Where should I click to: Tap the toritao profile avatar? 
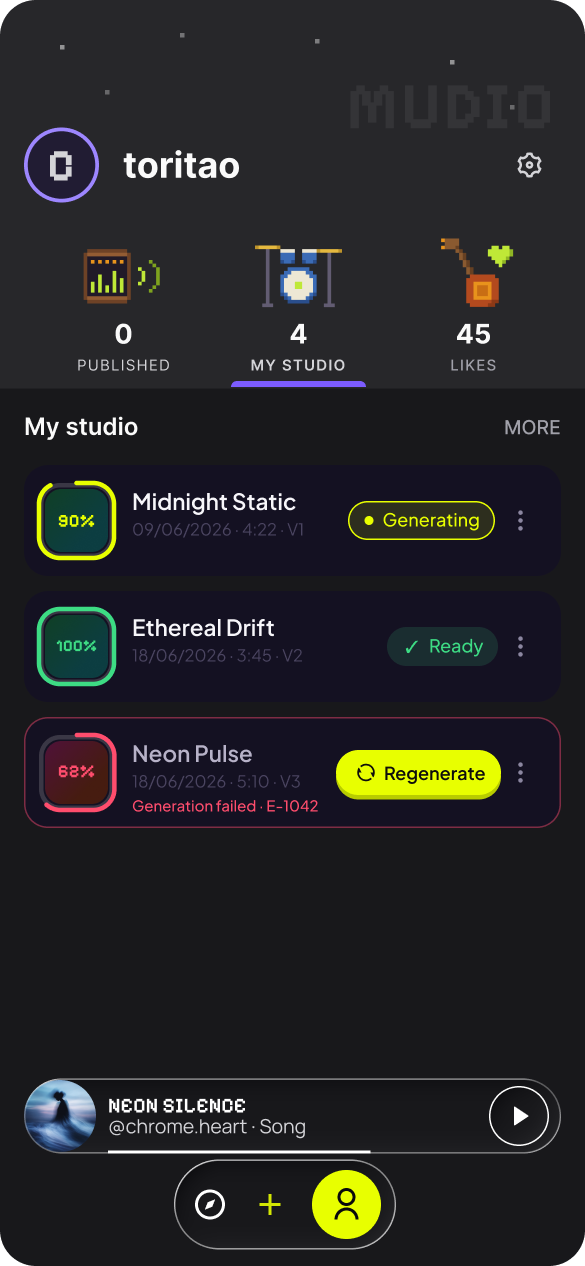[61, 165]
